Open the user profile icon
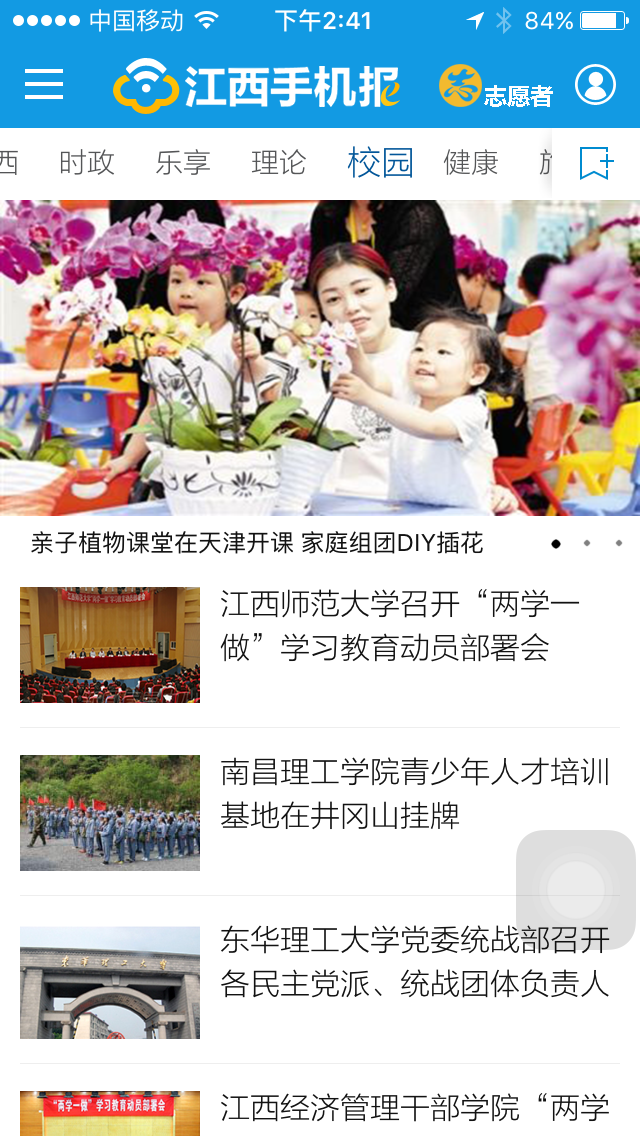Viewport: 640px width, 1136px height. pos(595,85)
